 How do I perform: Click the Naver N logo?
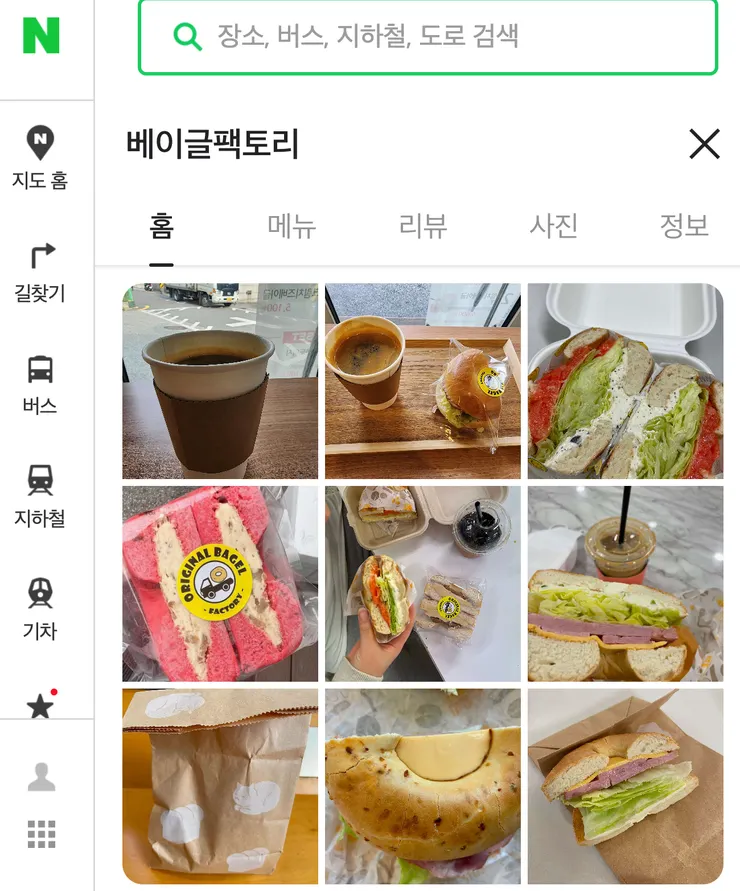click(38, 36)
